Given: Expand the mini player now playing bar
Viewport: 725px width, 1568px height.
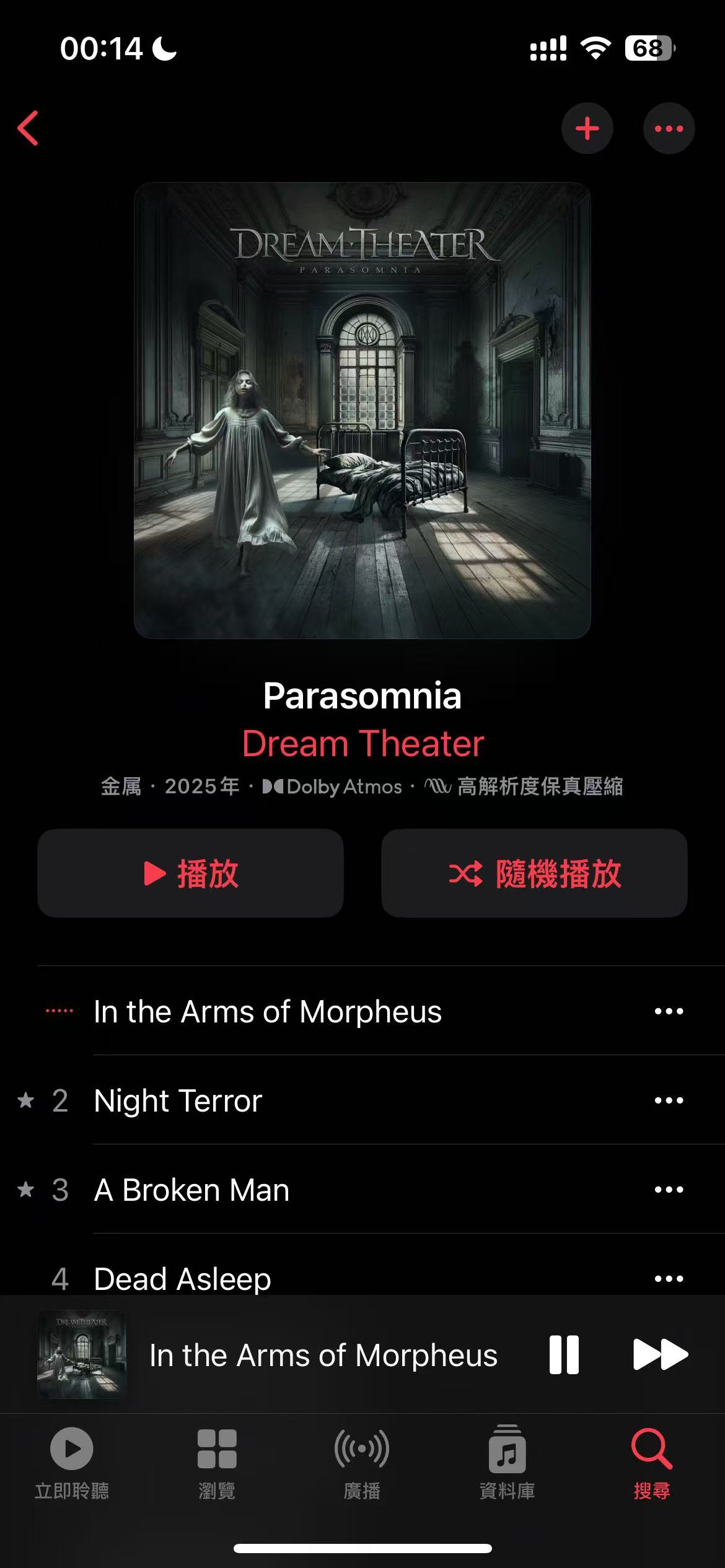Looking at the screenshot, I should (322, 1355).
